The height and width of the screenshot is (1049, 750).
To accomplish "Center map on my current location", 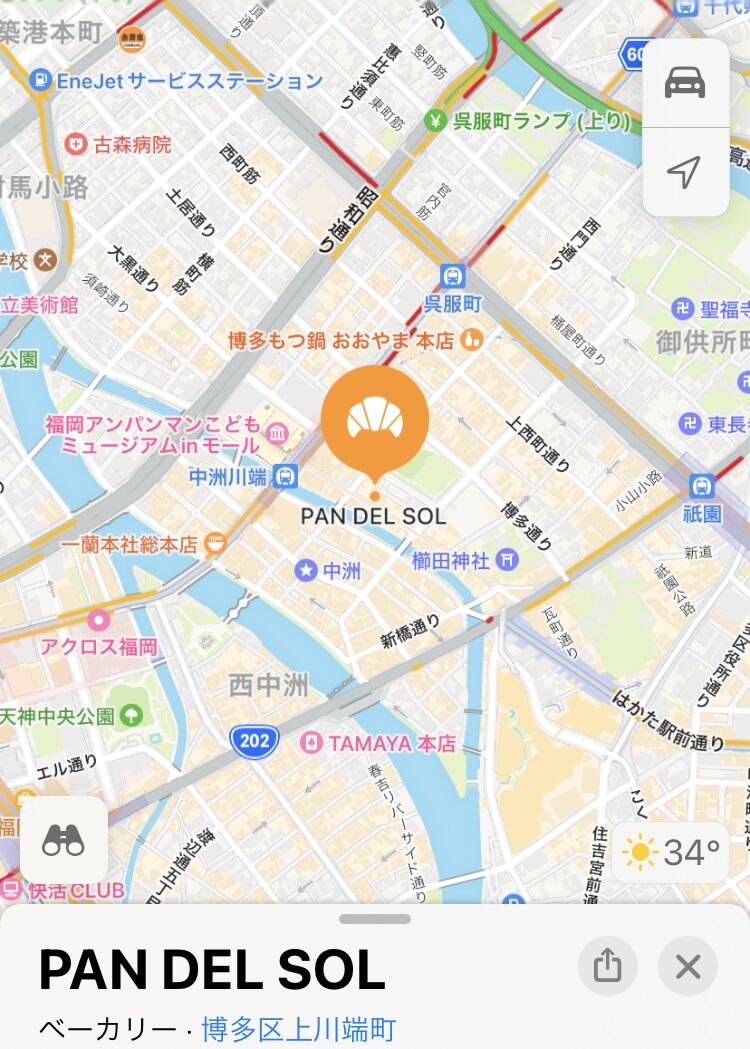I will [x=685, y=172].
